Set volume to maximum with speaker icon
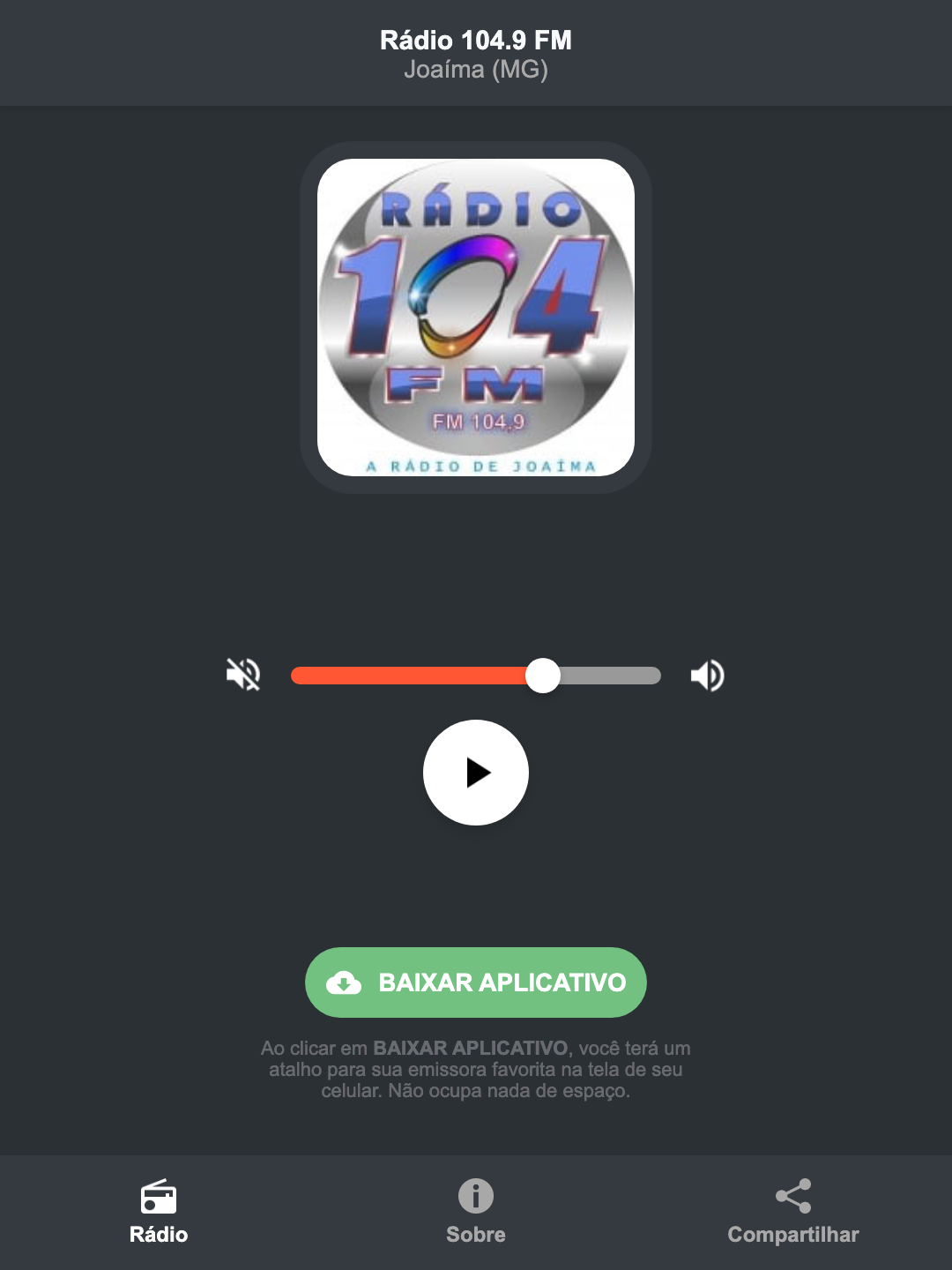 pyautogui.click(x=706, y=675)
